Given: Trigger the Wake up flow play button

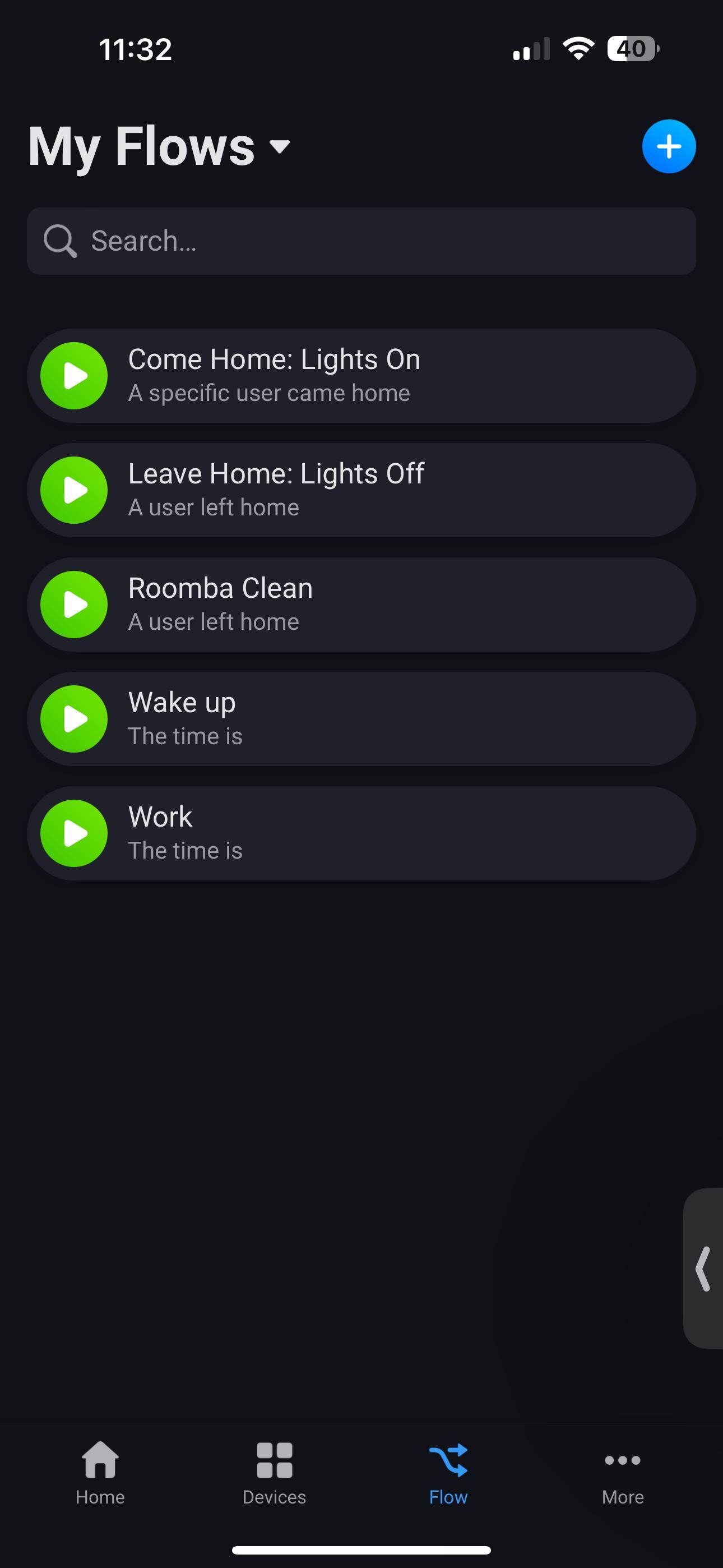Looking at the screenshot, I should 74,719.
